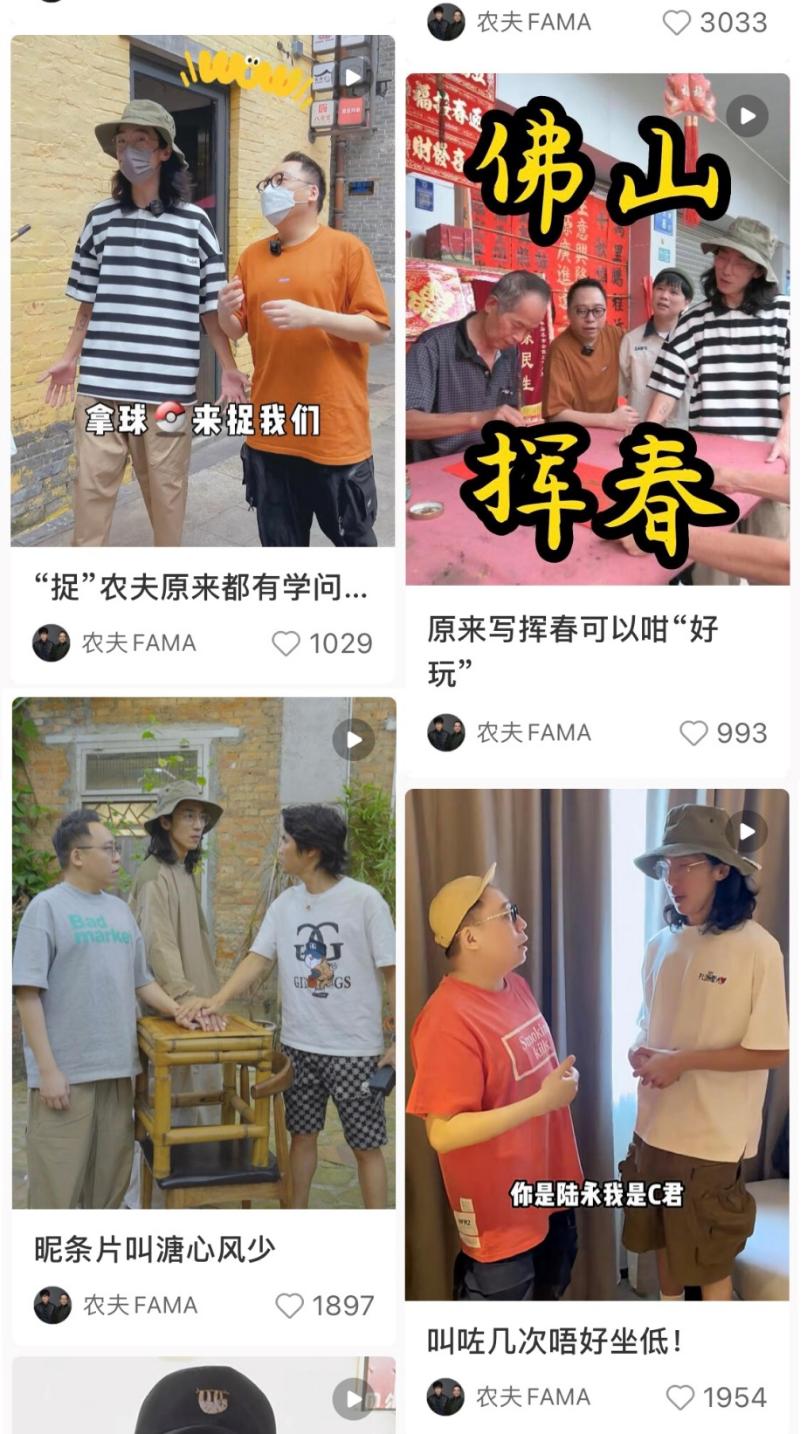Like the post with 993 likes

(693, 733)
